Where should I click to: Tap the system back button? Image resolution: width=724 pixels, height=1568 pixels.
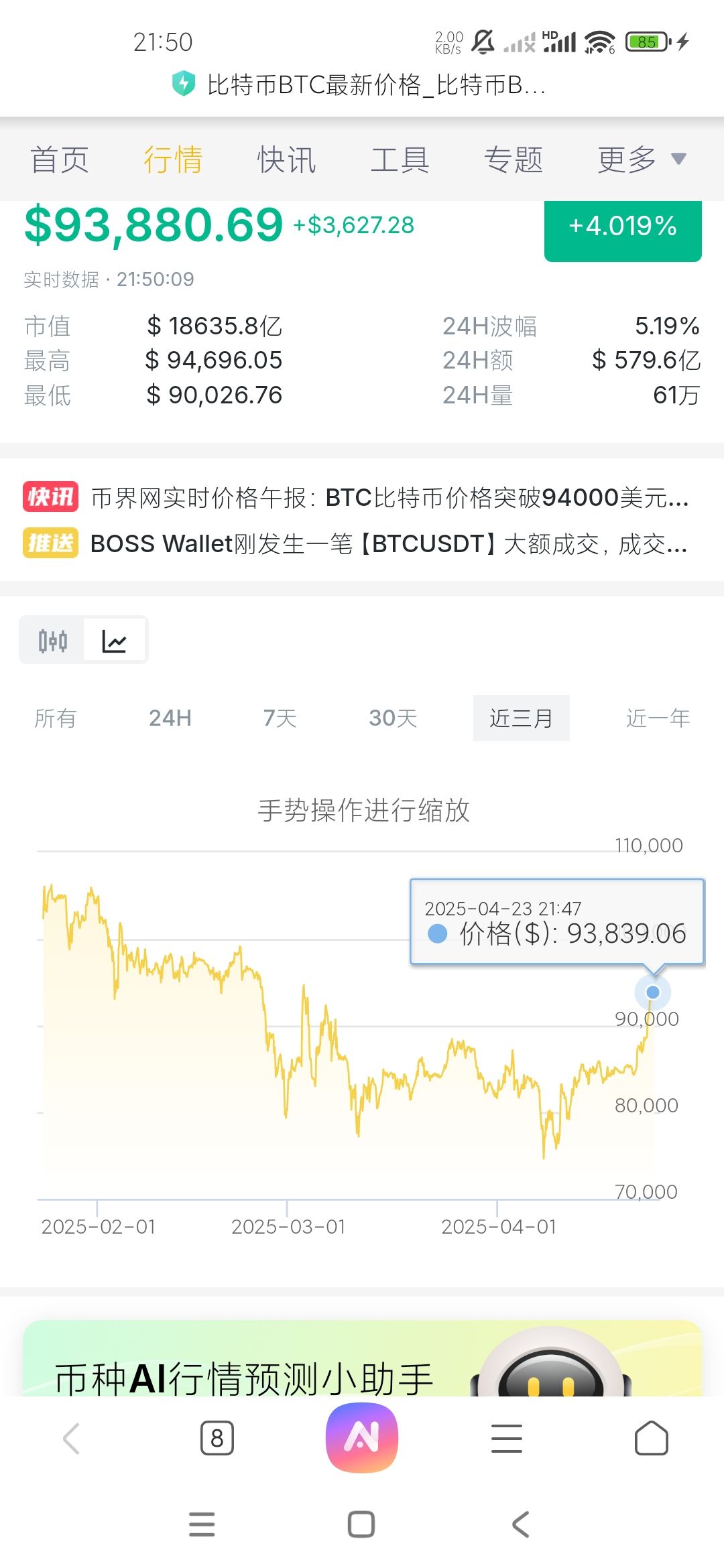point(521,1524)
